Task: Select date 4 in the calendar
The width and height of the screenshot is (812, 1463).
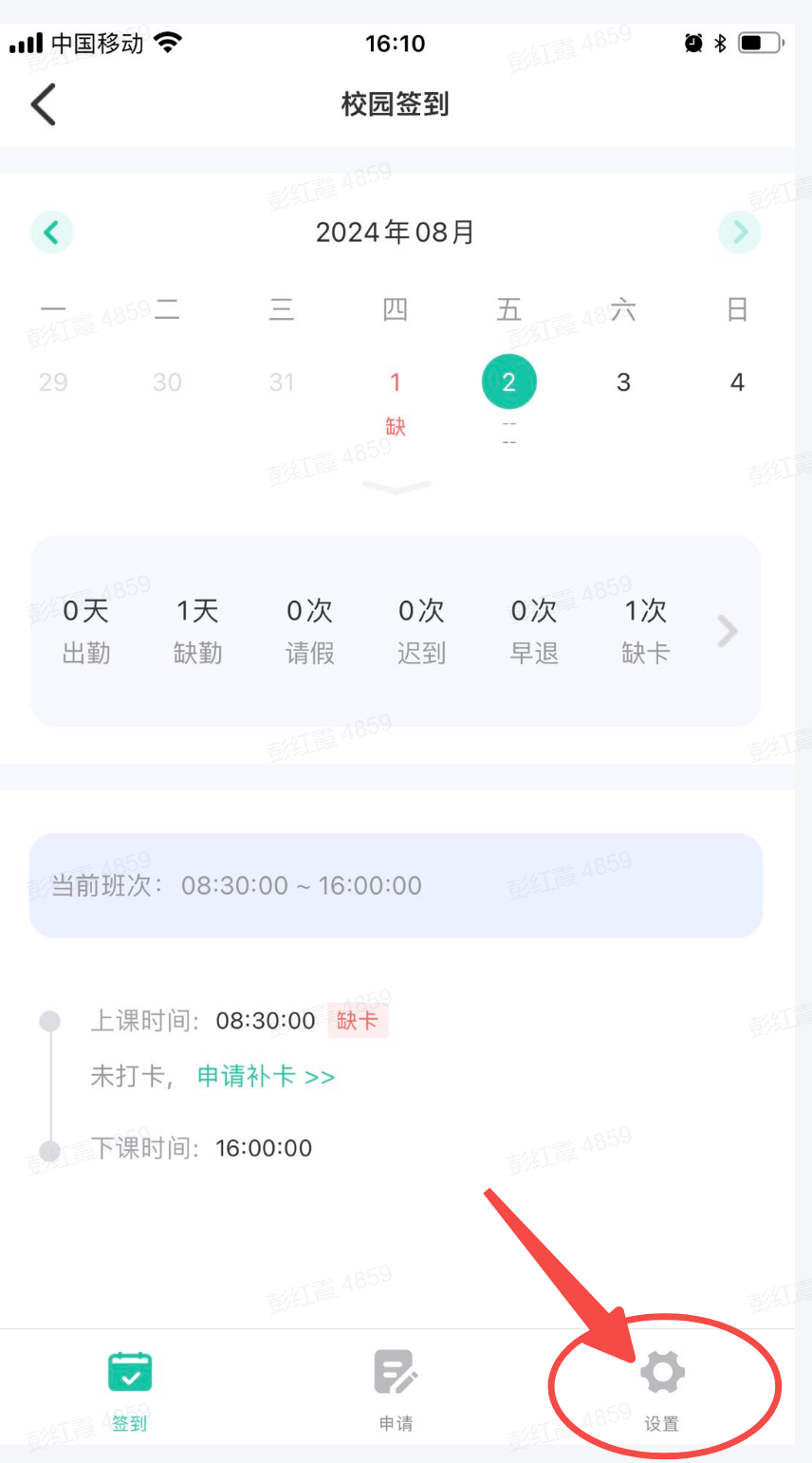Action: tap(737, 383)
